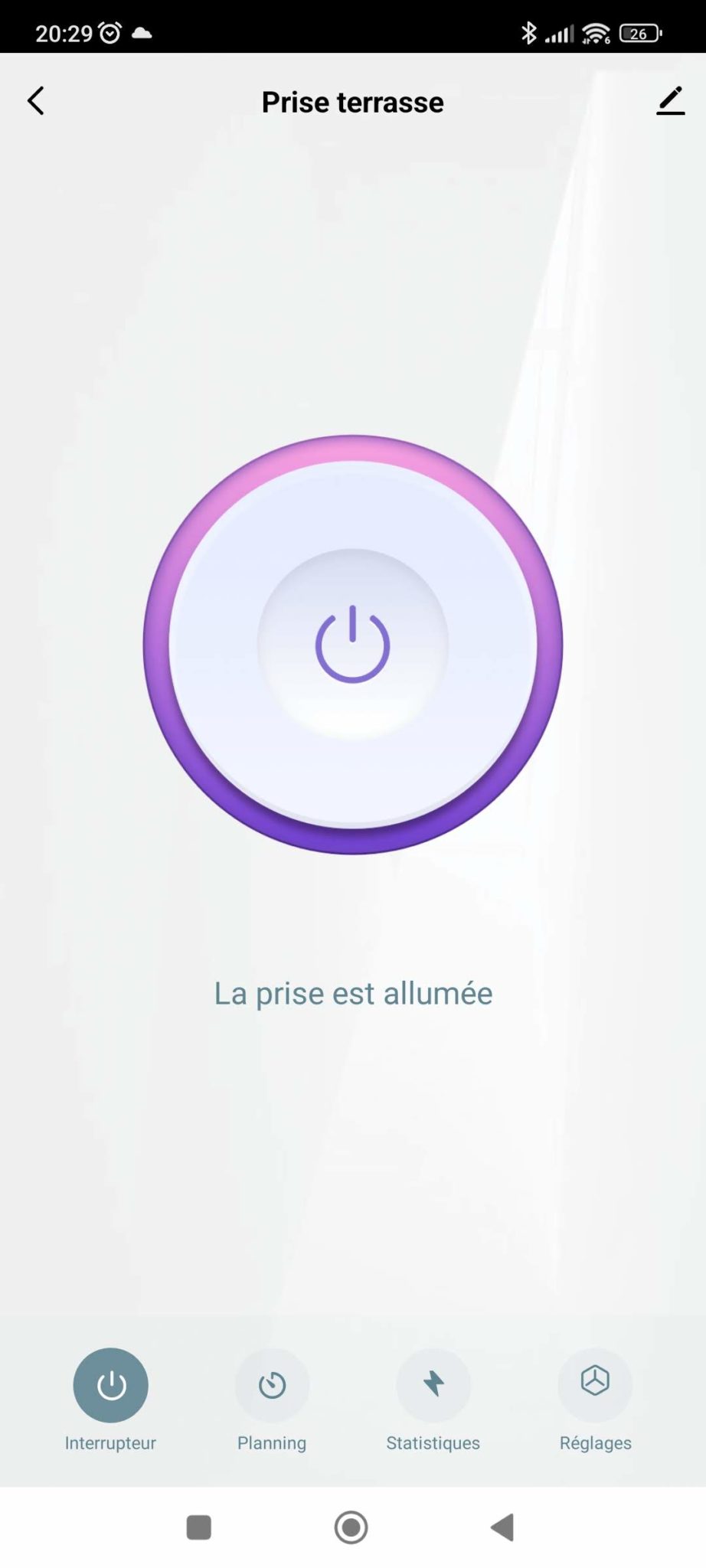
Task: Edit the Prise terrasse device name
Action: [670, 101]
